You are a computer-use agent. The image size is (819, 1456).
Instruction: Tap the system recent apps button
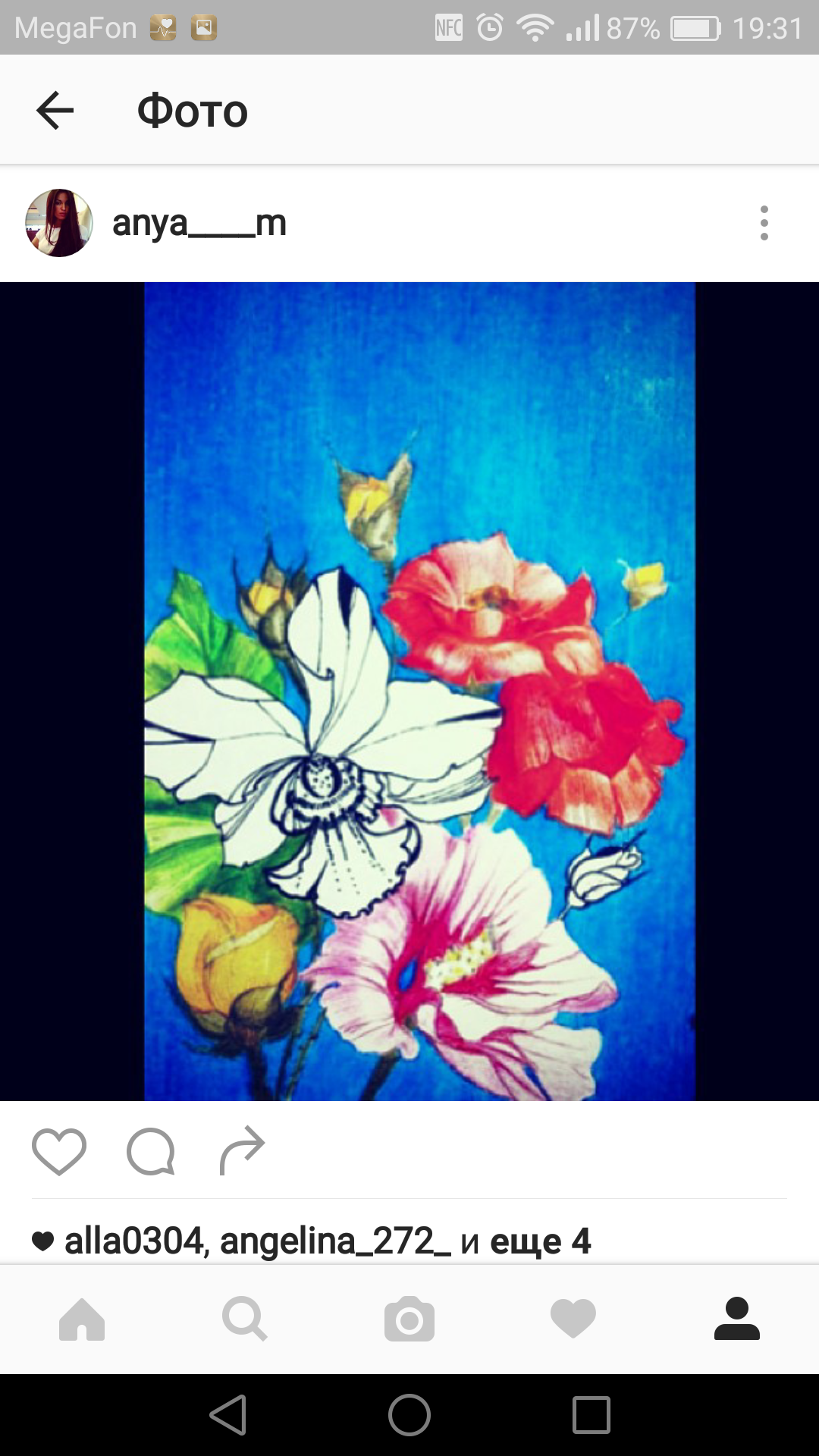pos(591,1415)
